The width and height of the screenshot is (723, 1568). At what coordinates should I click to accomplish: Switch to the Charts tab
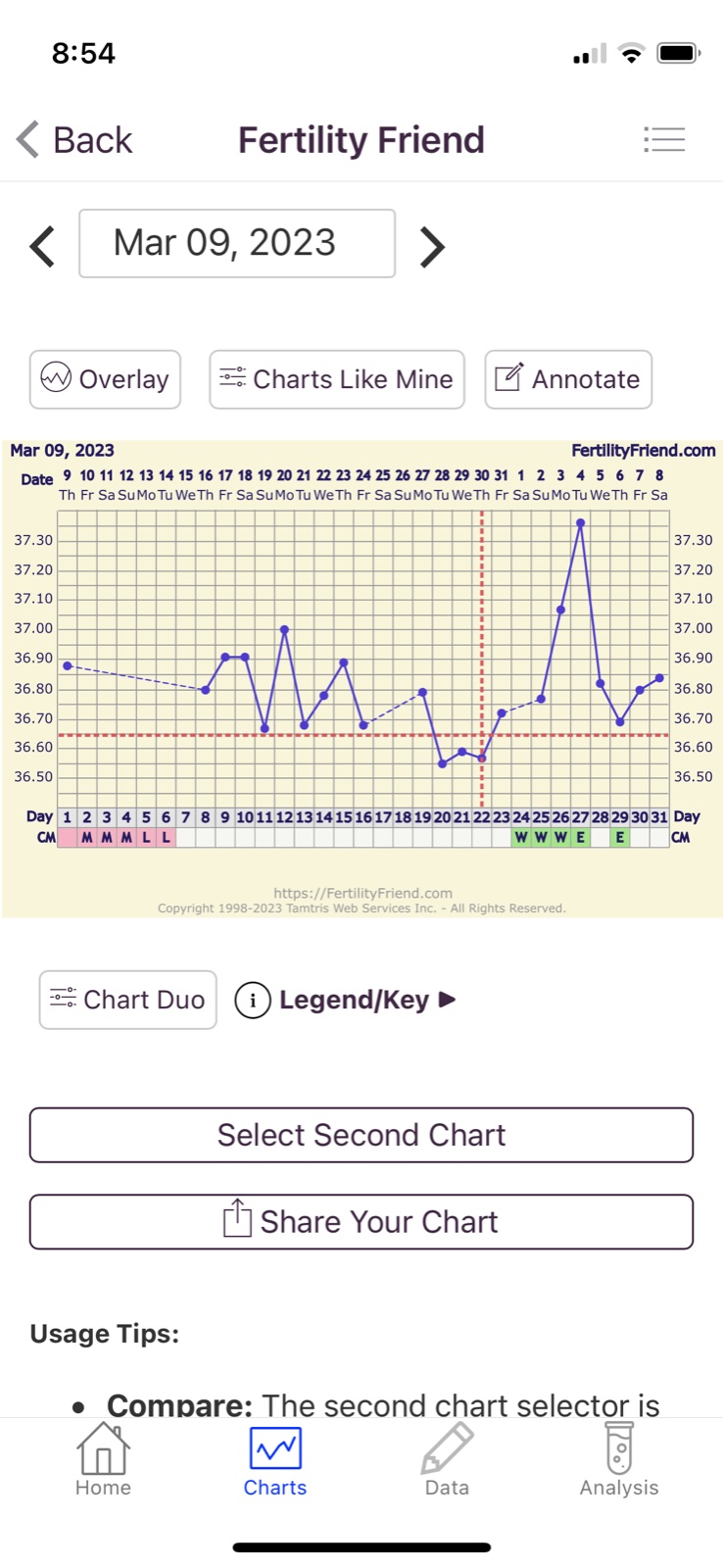(x=275, y=1460)
